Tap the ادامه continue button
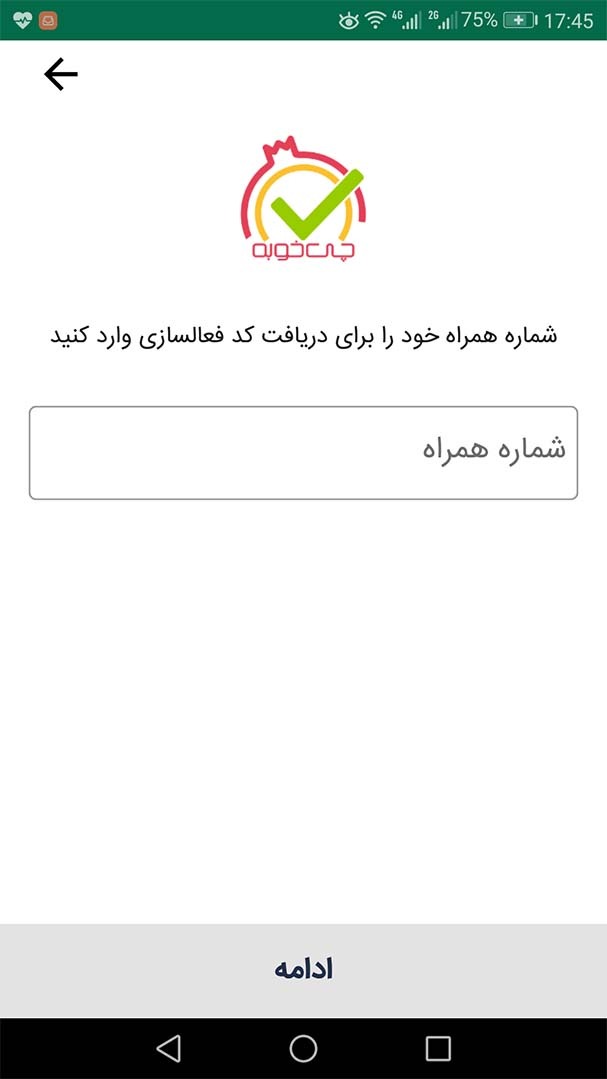607x1079 pixels. (304, 970)
